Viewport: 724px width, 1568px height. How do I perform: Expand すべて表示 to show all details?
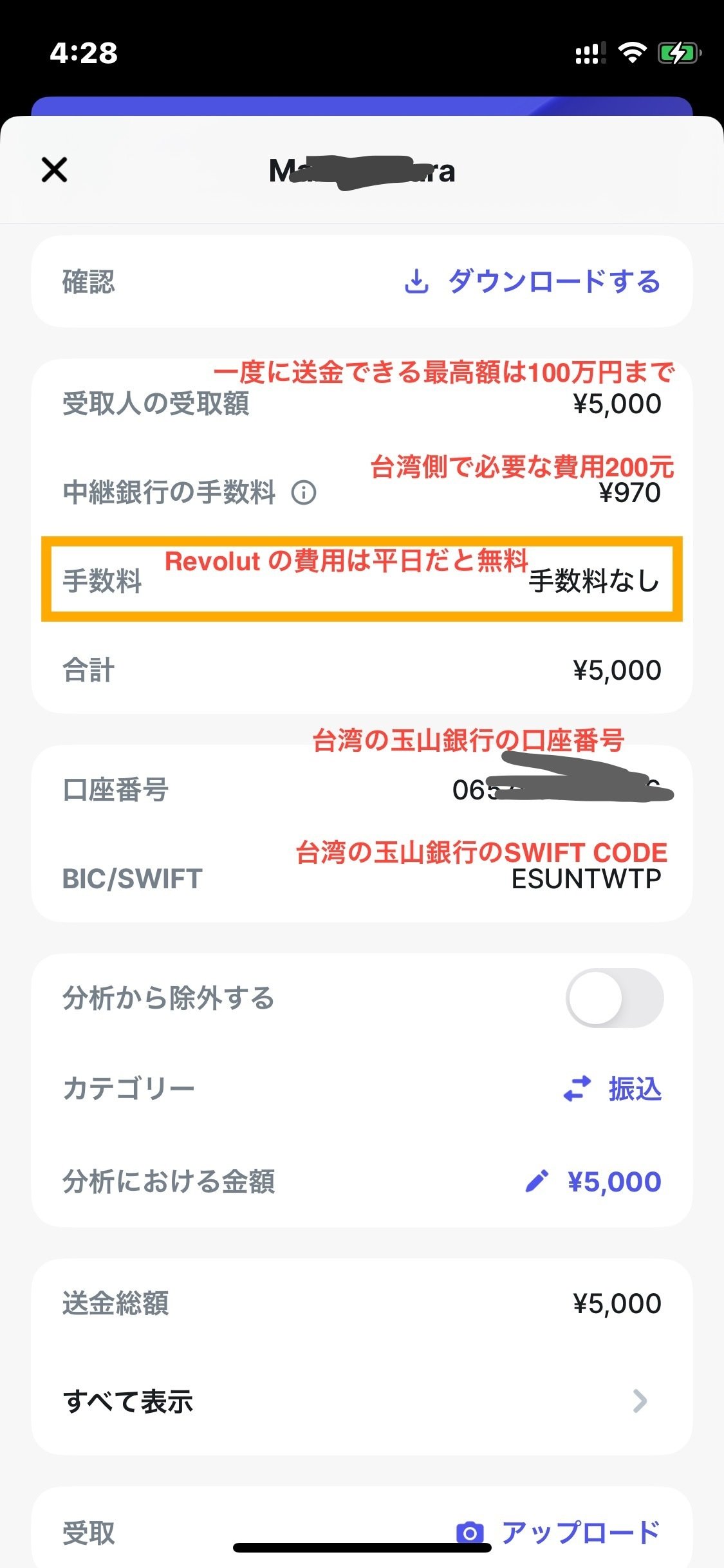click(129, 1401)
